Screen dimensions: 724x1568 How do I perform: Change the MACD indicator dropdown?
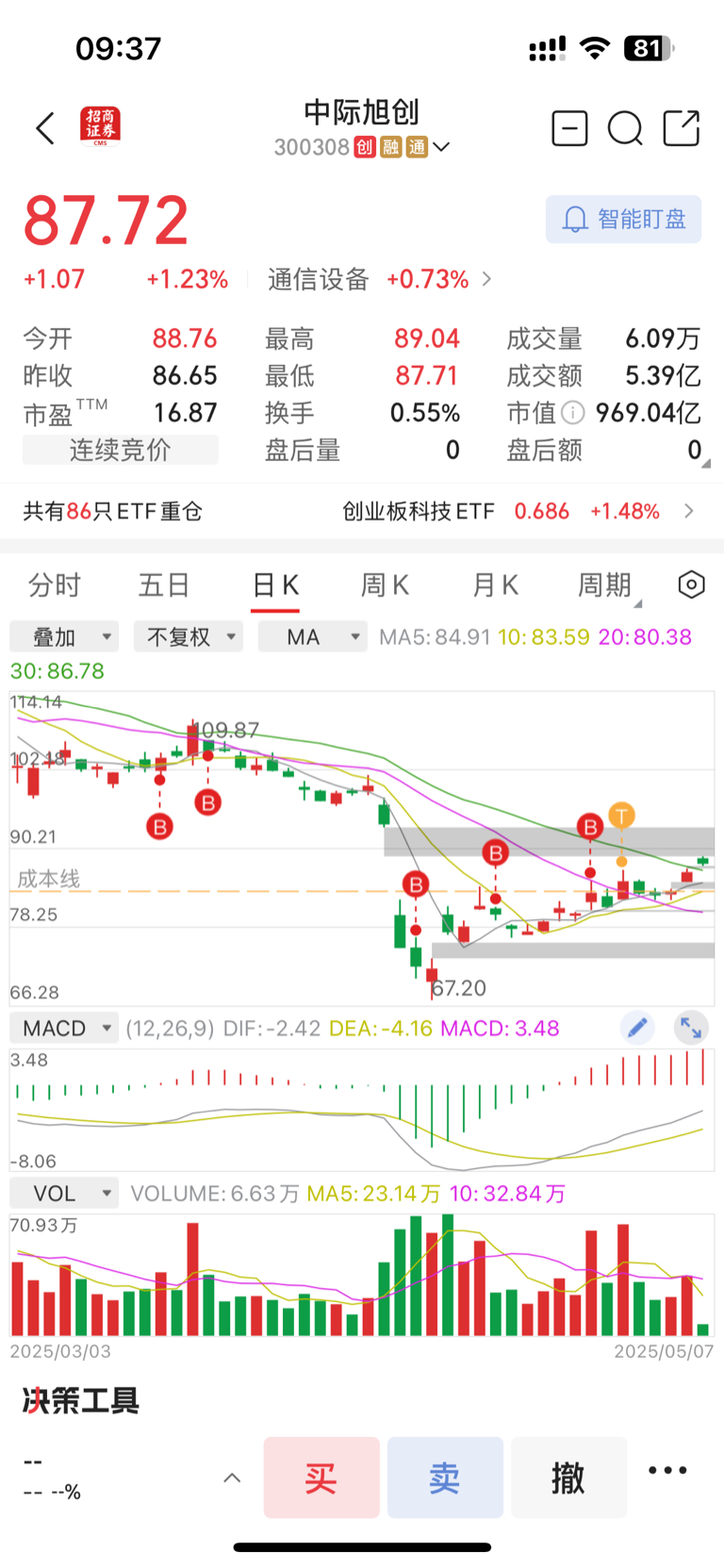click(64, 1028)
